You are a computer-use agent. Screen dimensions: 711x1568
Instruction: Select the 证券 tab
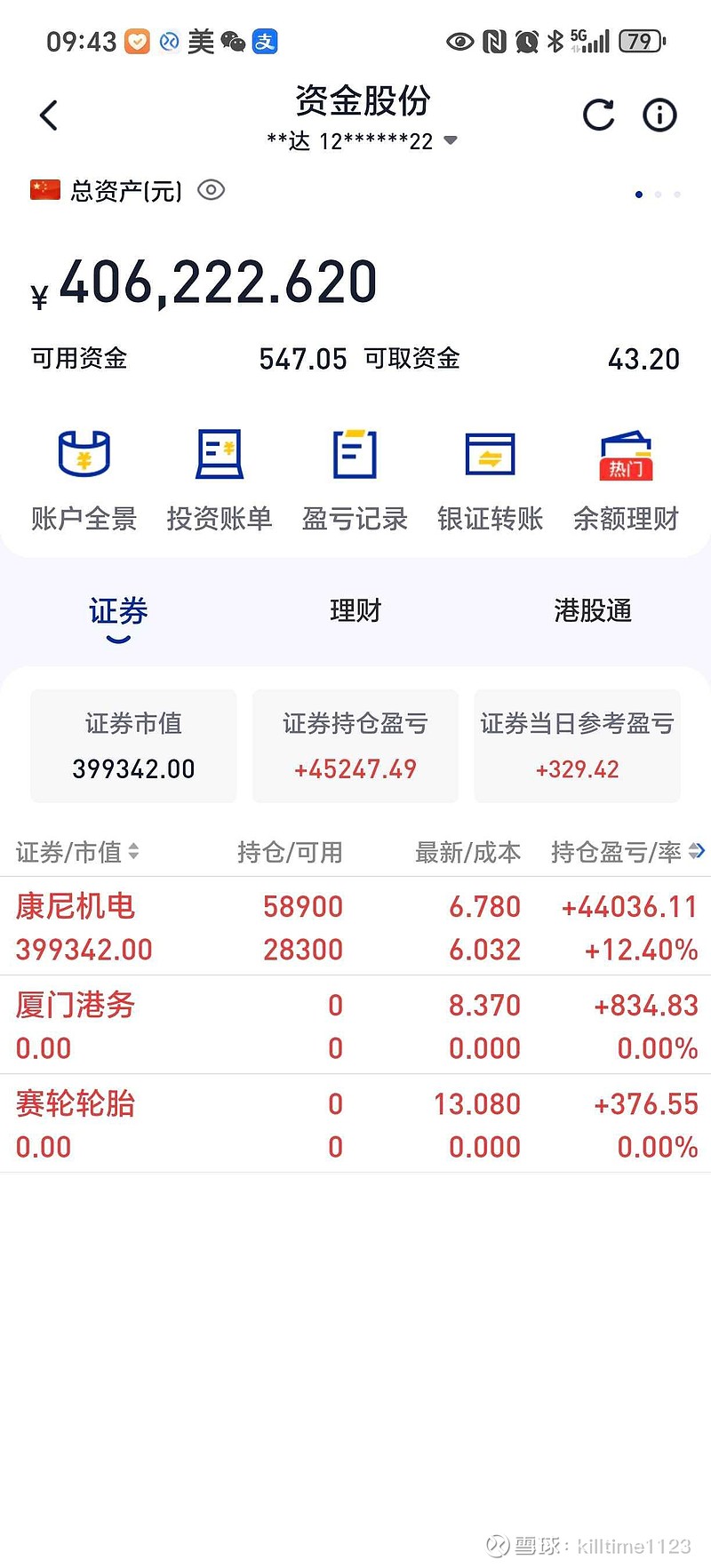click(118, 611)
